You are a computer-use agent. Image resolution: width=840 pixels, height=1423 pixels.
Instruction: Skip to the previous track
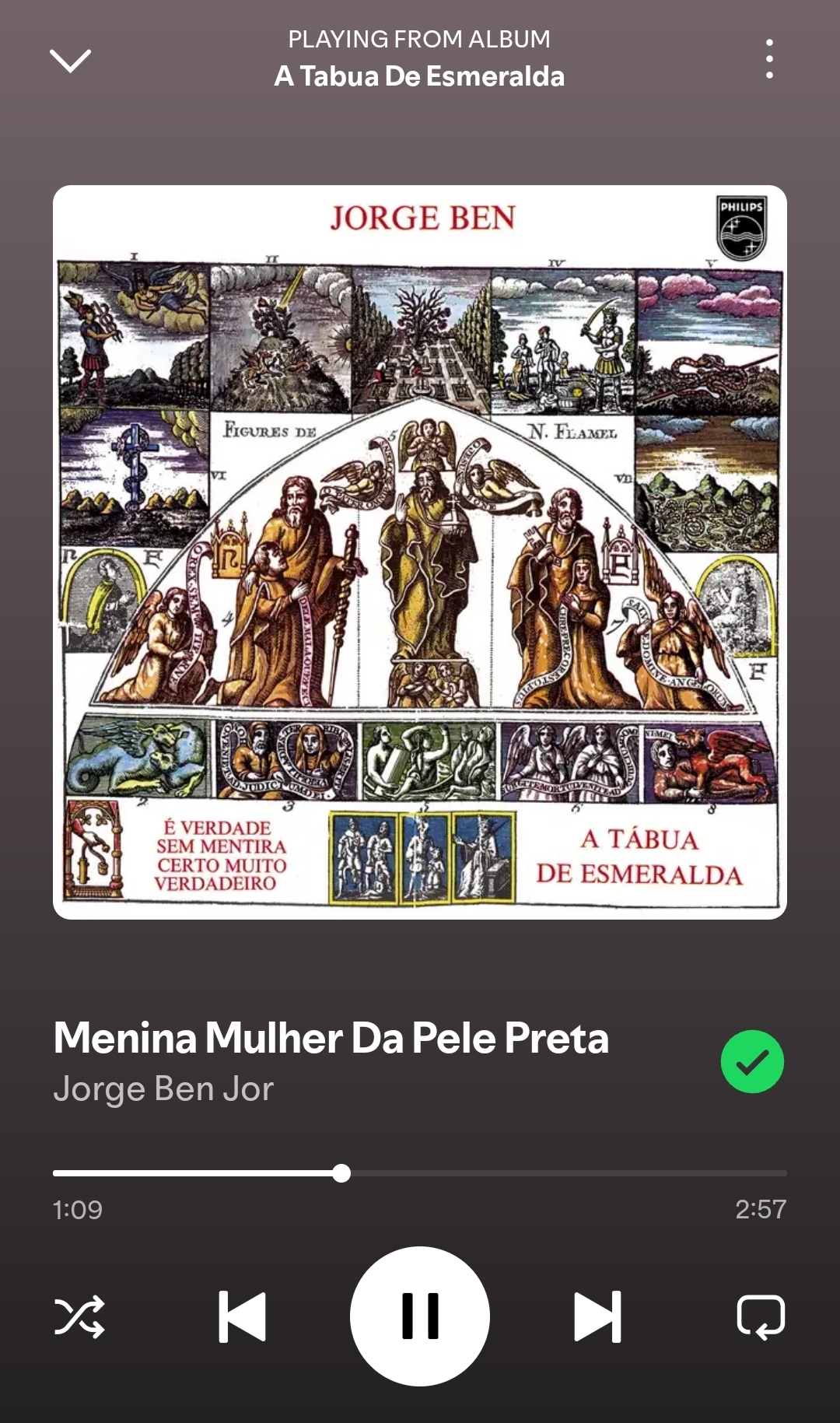(242, 1316)
